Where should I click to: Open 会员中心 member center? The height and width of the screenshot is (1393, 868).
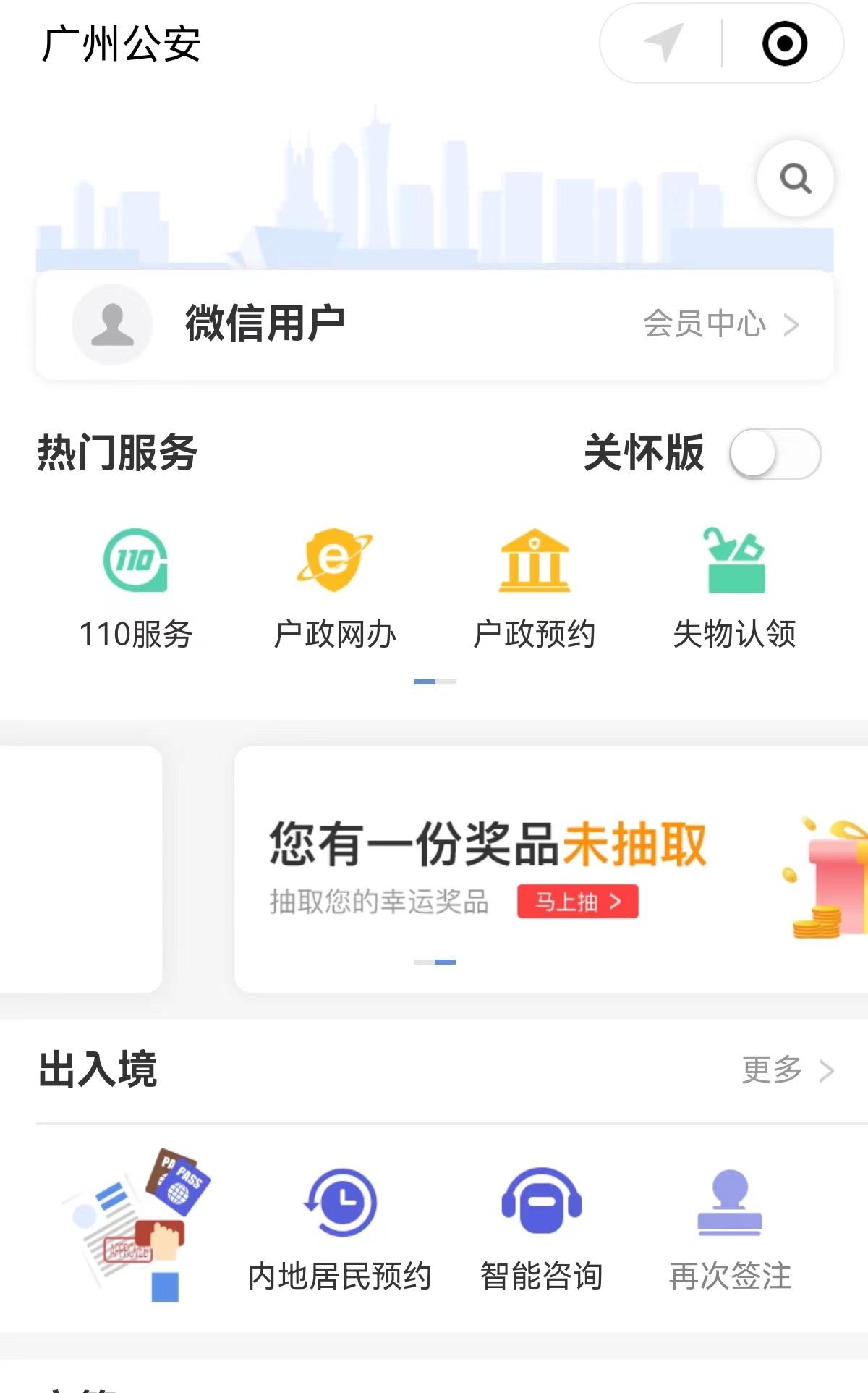tap(720, 324)
